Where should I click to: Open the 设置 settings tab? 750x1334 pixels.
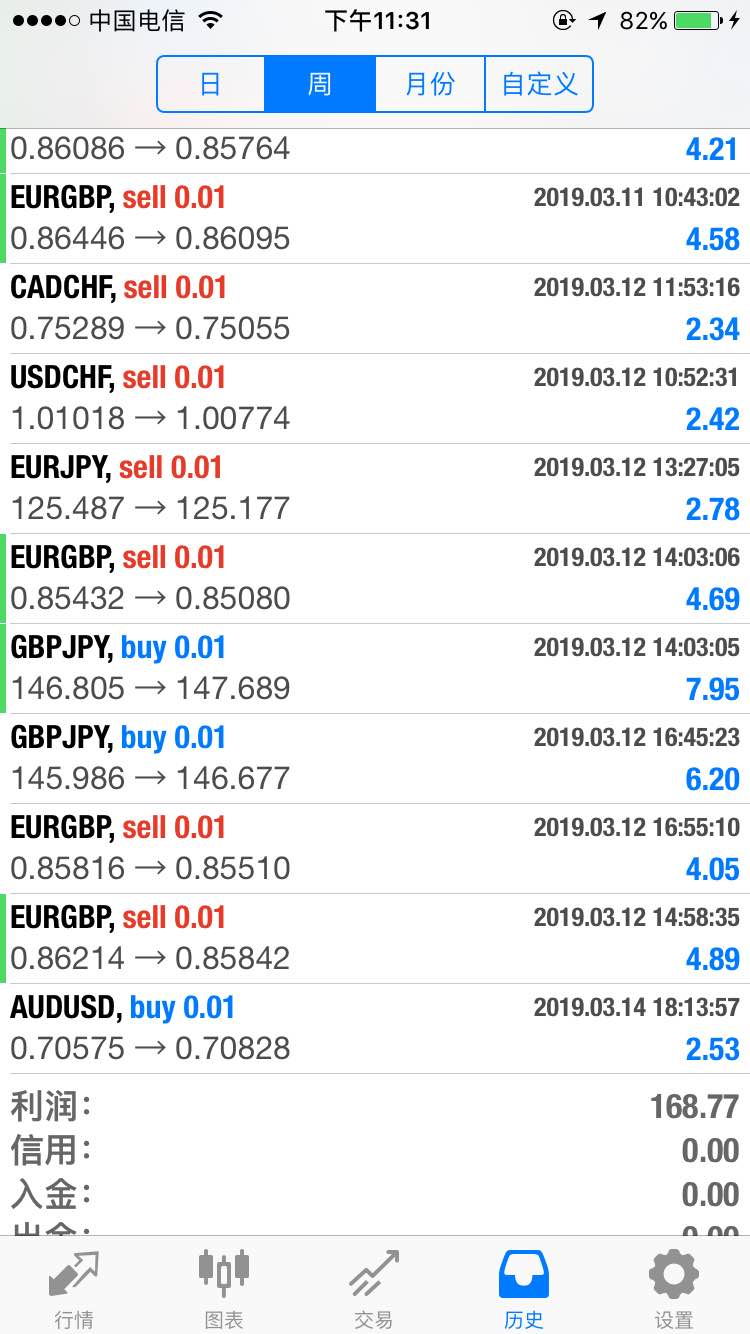(674, 1287)
